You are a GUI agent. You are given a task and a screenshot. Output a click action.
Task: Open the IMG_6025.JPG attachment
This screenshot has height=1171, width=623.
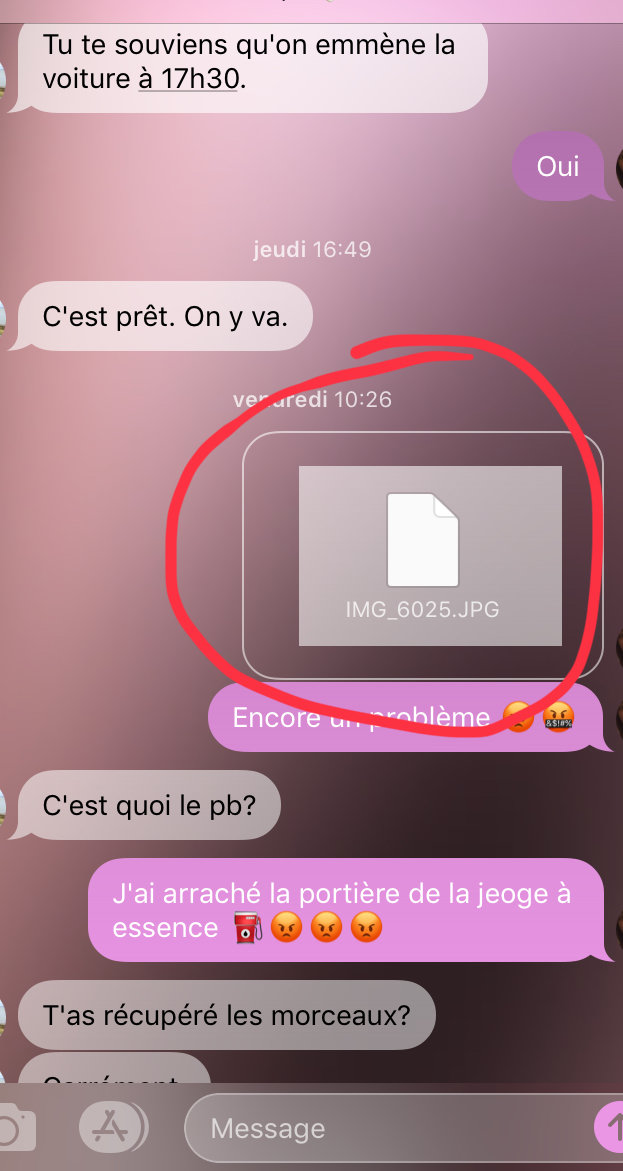[429, 555]
